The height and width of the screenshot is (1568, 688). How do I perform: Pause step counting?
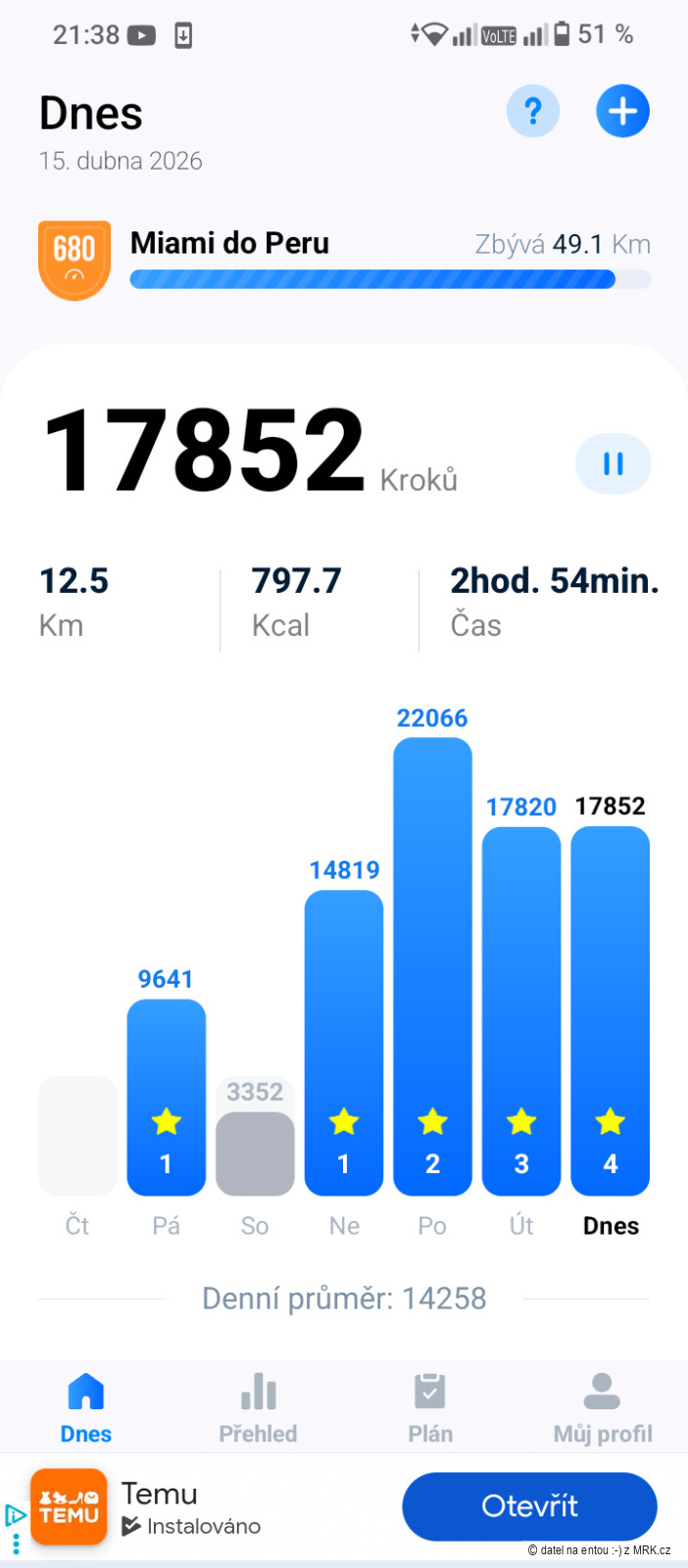pos(613,464)
